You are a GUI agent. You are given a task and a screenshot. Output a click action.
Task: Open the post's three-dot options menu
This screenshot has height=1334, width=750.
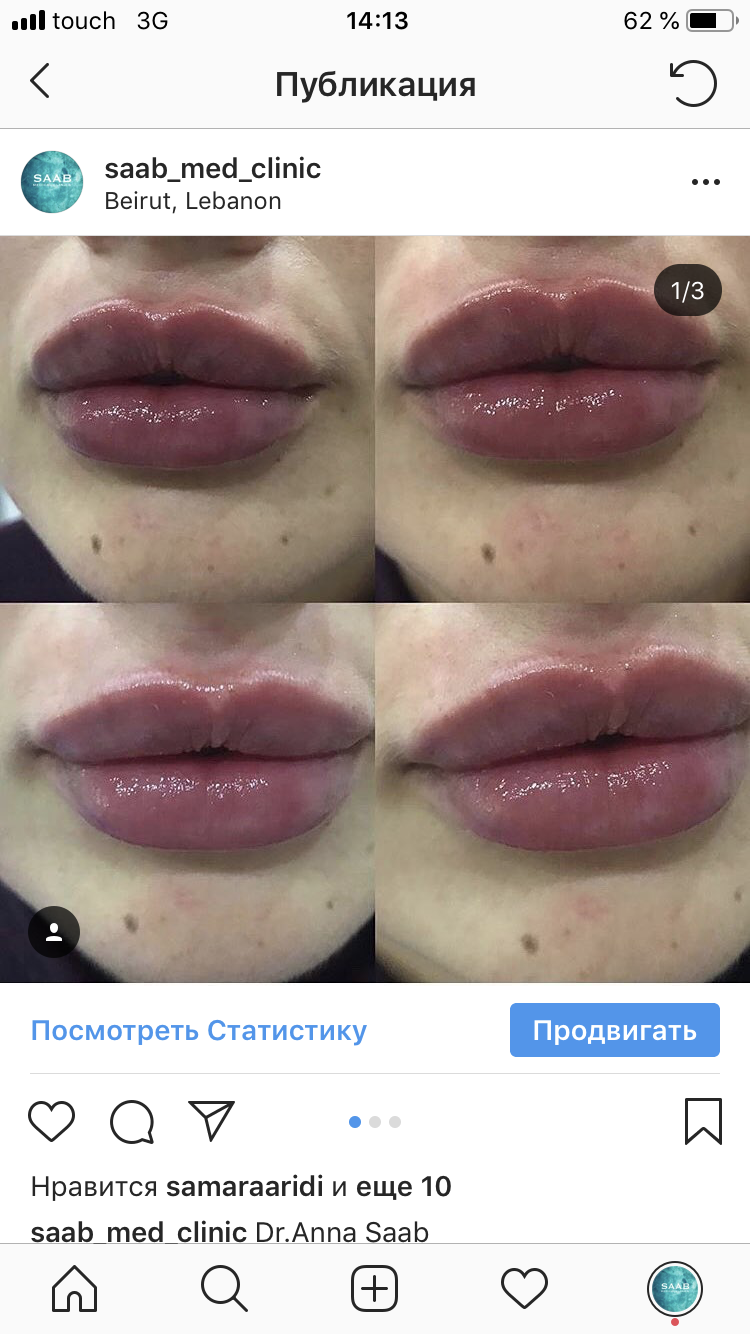click(706, 182)
